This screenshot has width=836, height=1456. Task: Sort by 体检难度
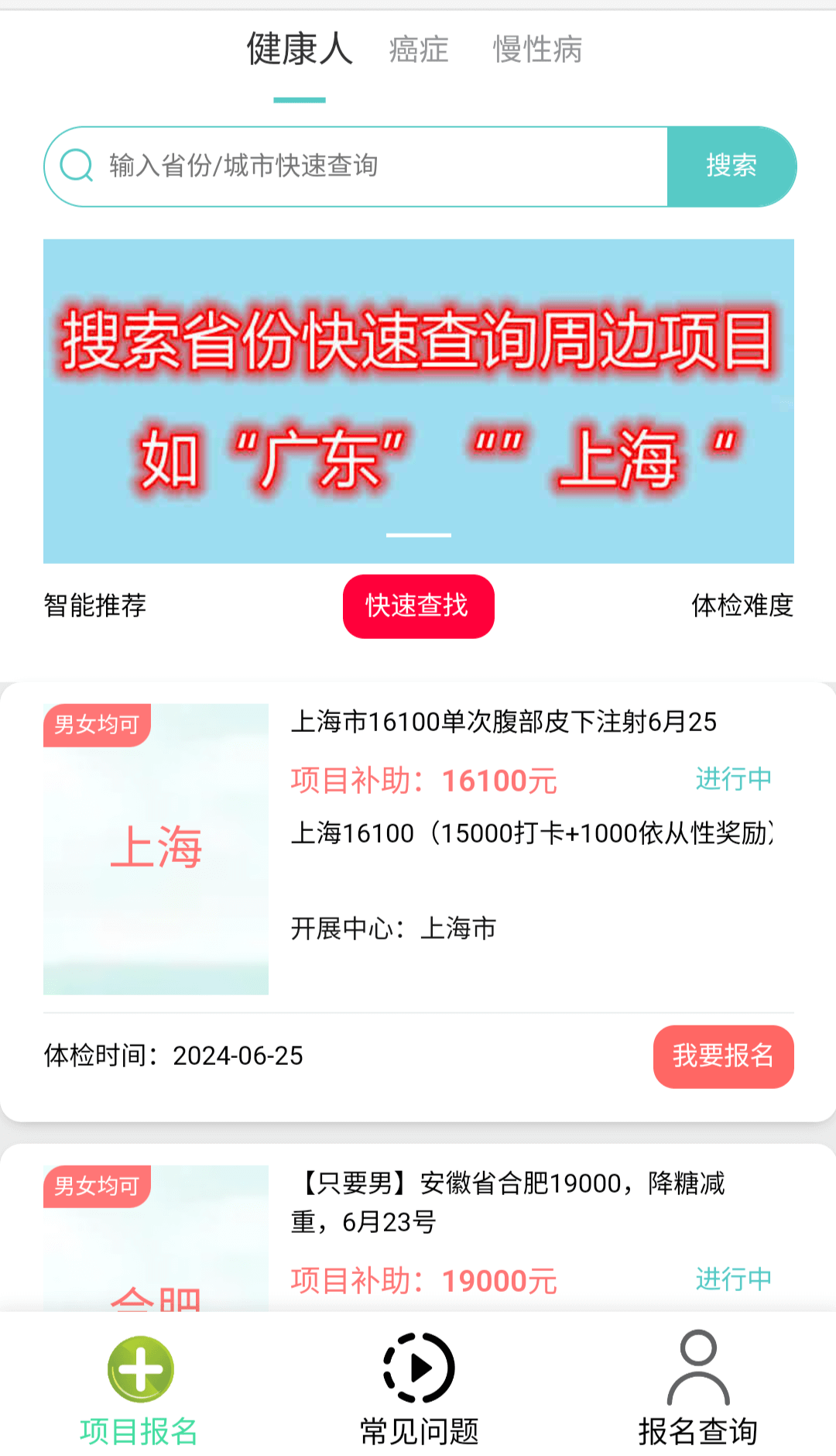742,606
